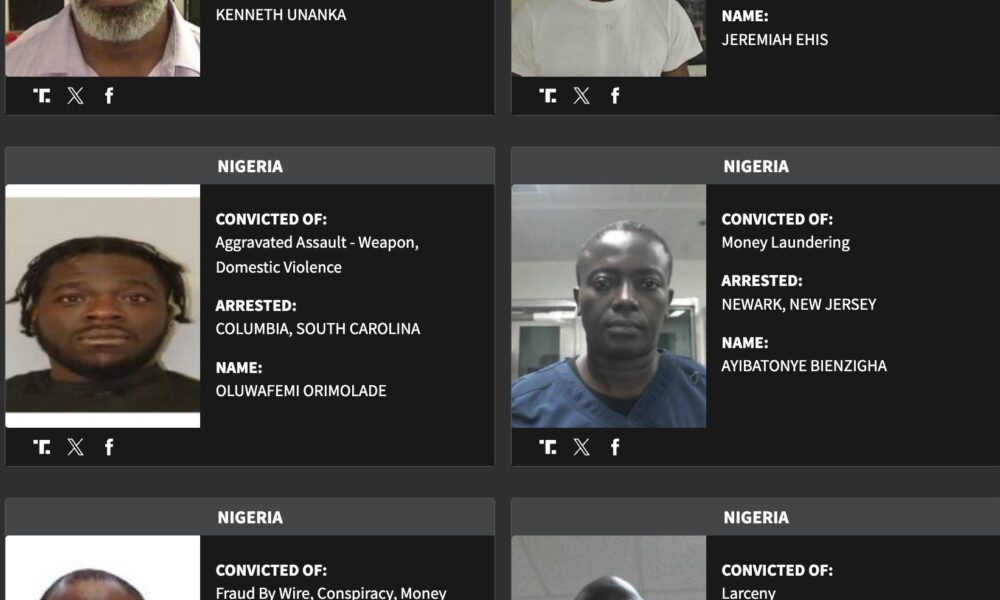Image resolution: width=1000 pixels, height=600 pixels.
Task: Share Kenneth Unanka card on Truth Social
Action: tap(42, 96)
